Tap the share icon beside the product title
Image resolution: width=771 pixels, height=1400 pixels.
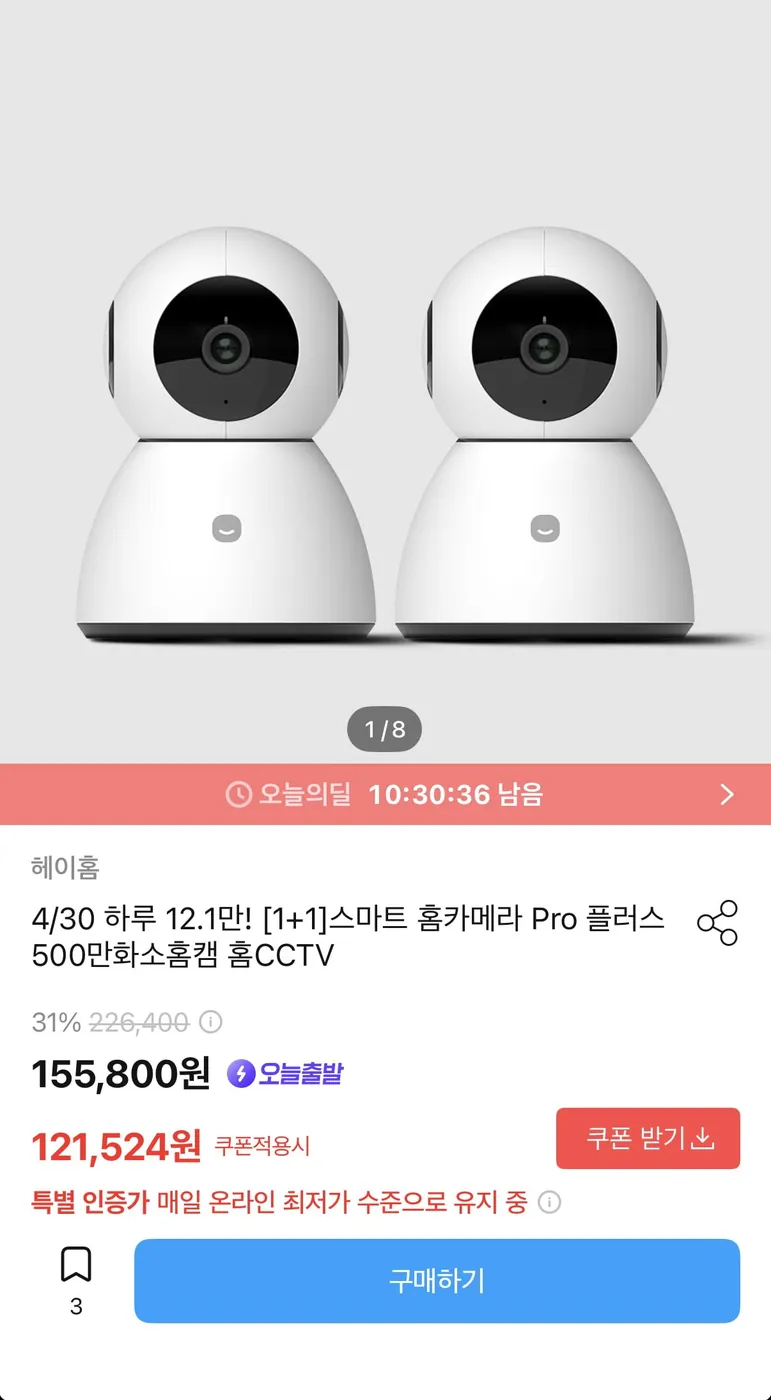point(718,925)
